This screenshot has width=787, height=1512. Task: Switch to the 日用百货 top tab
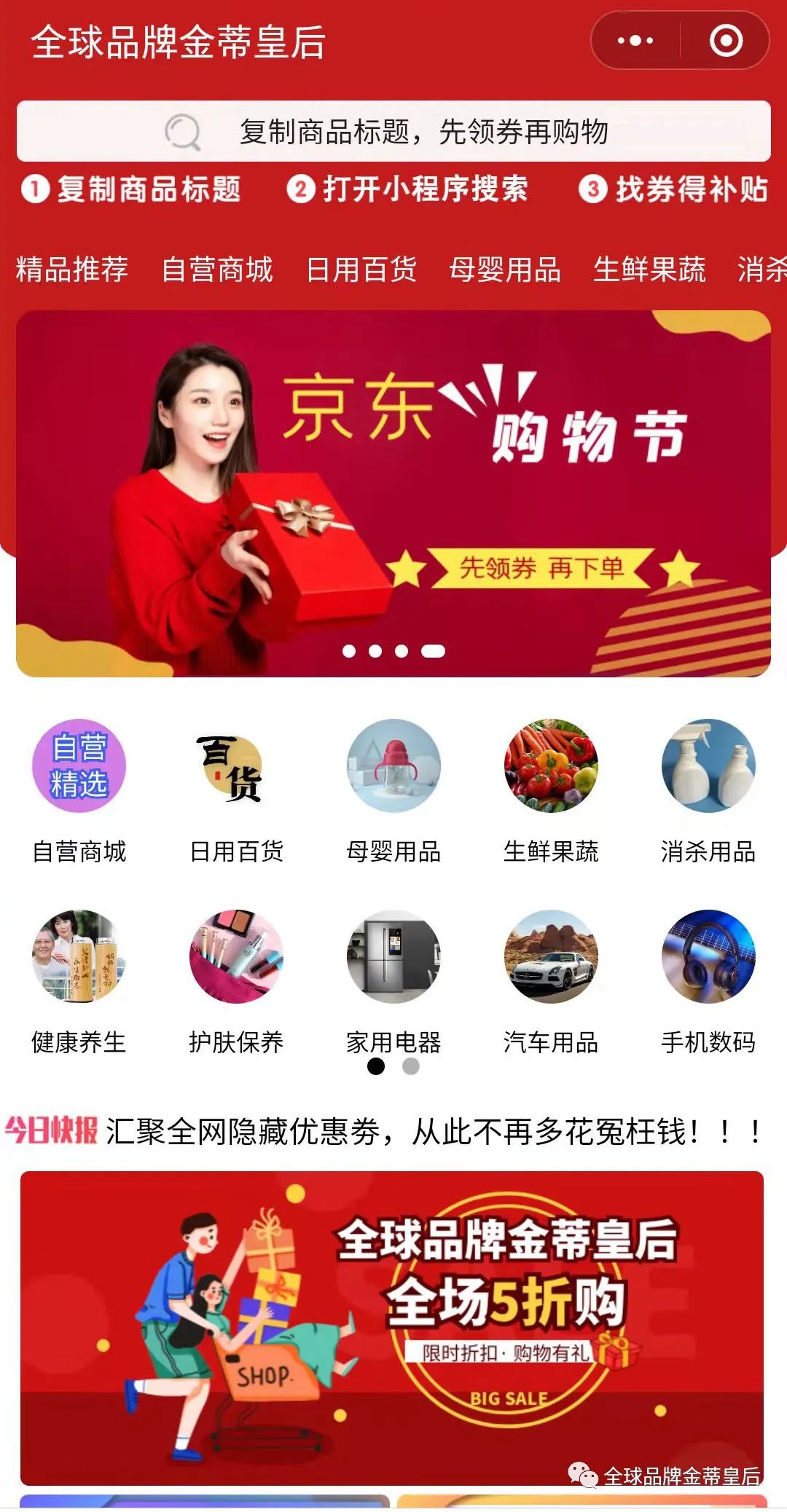361,269
